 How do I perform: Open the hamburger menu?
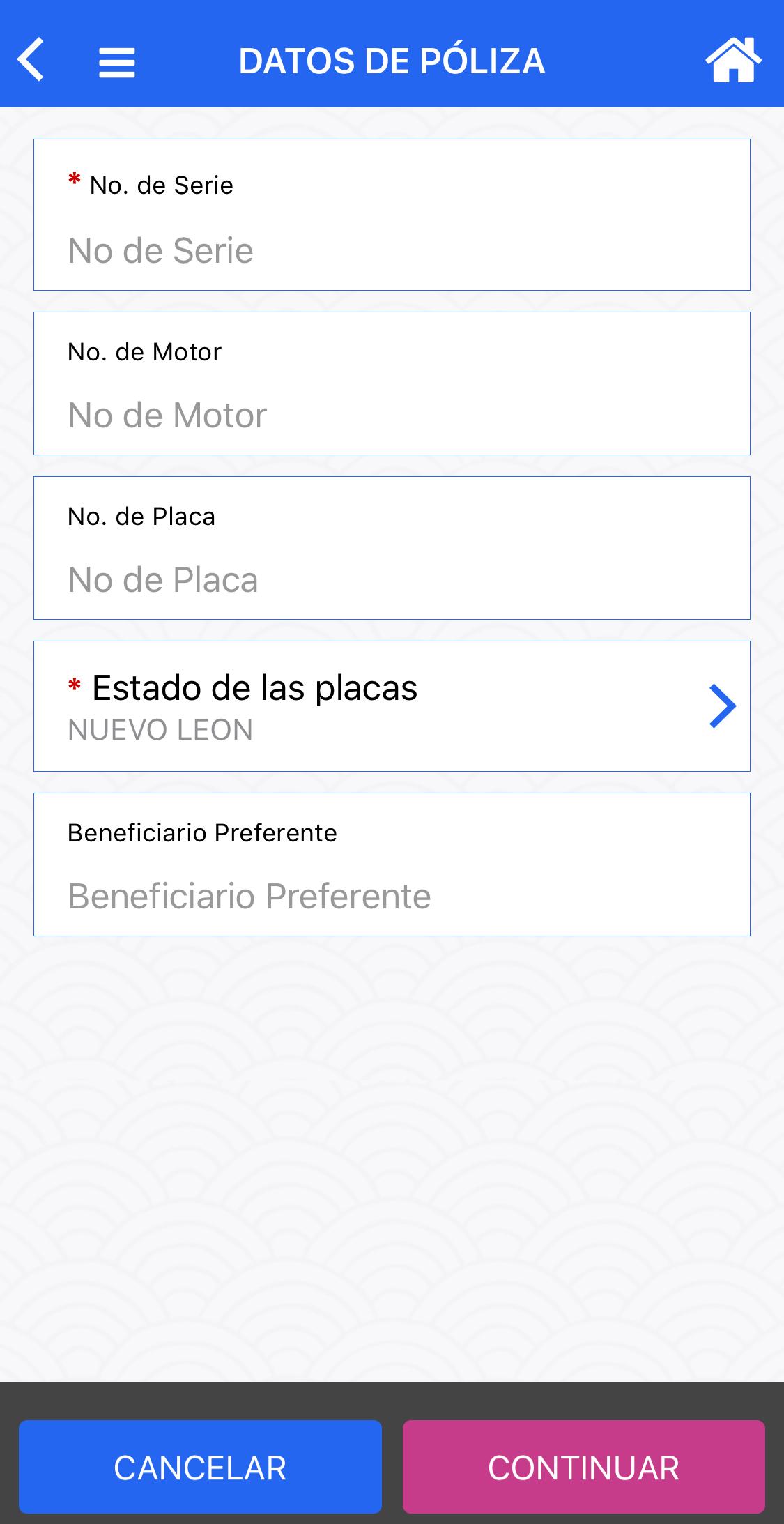pyautogui.click(x=116, y=62)
